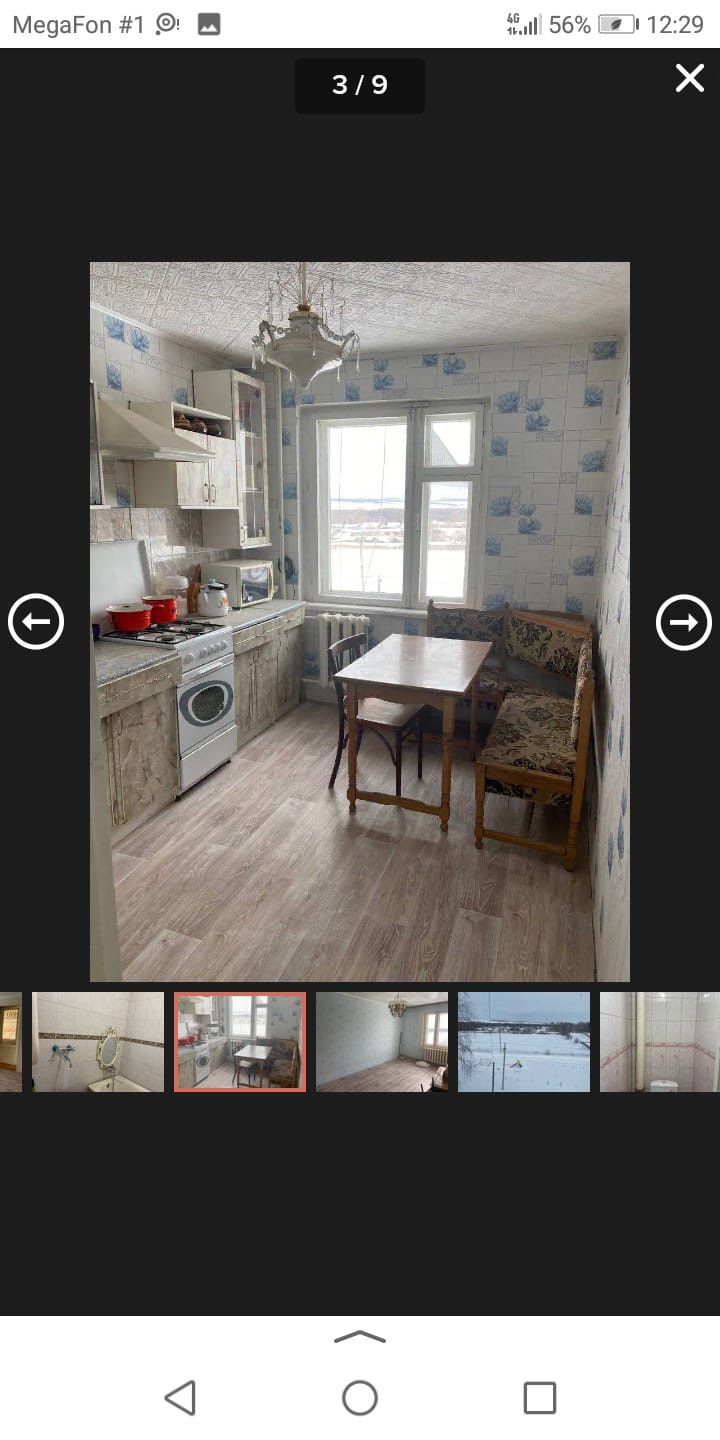
Task: Open the toilet room thumbnail
Action: click(x=660, y=1041)
